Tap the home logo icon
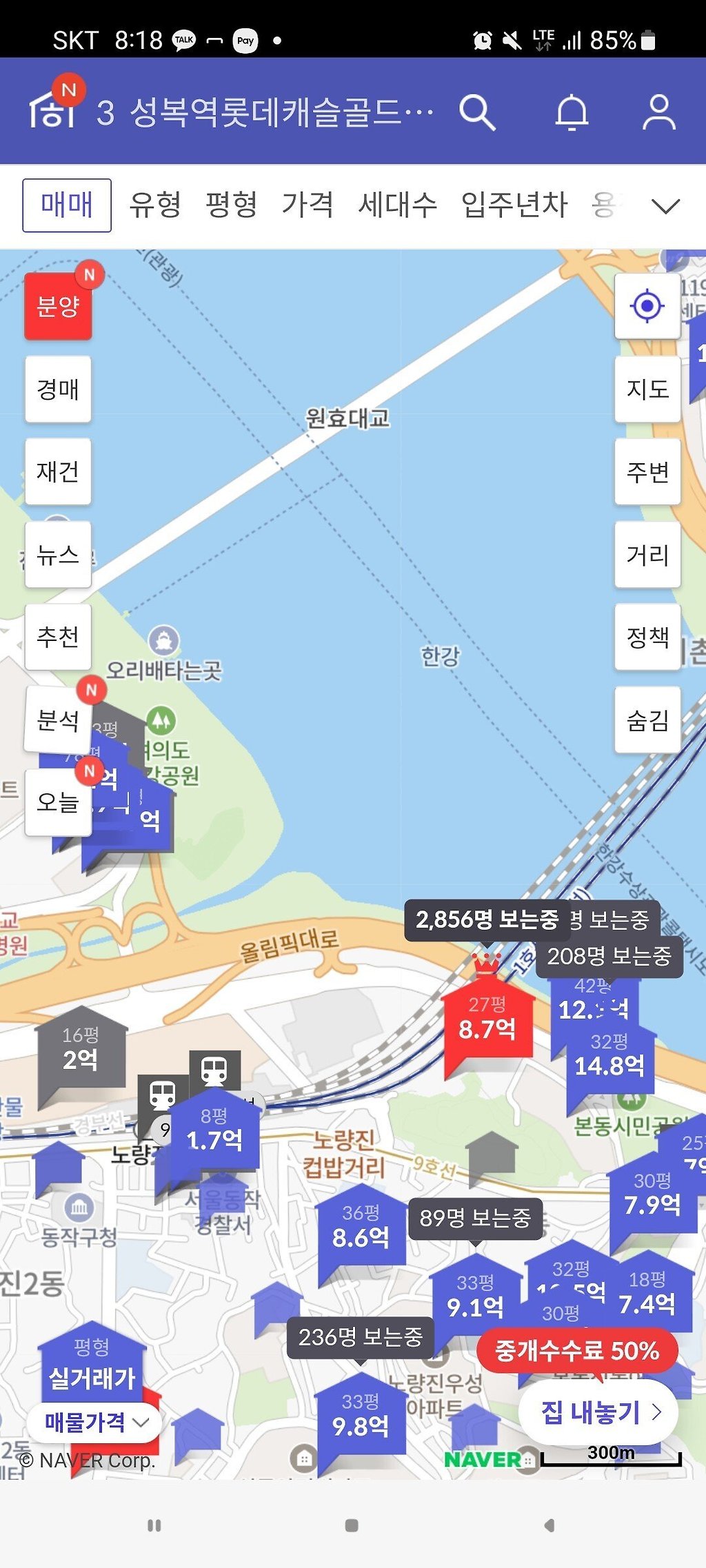 point(52,110)
